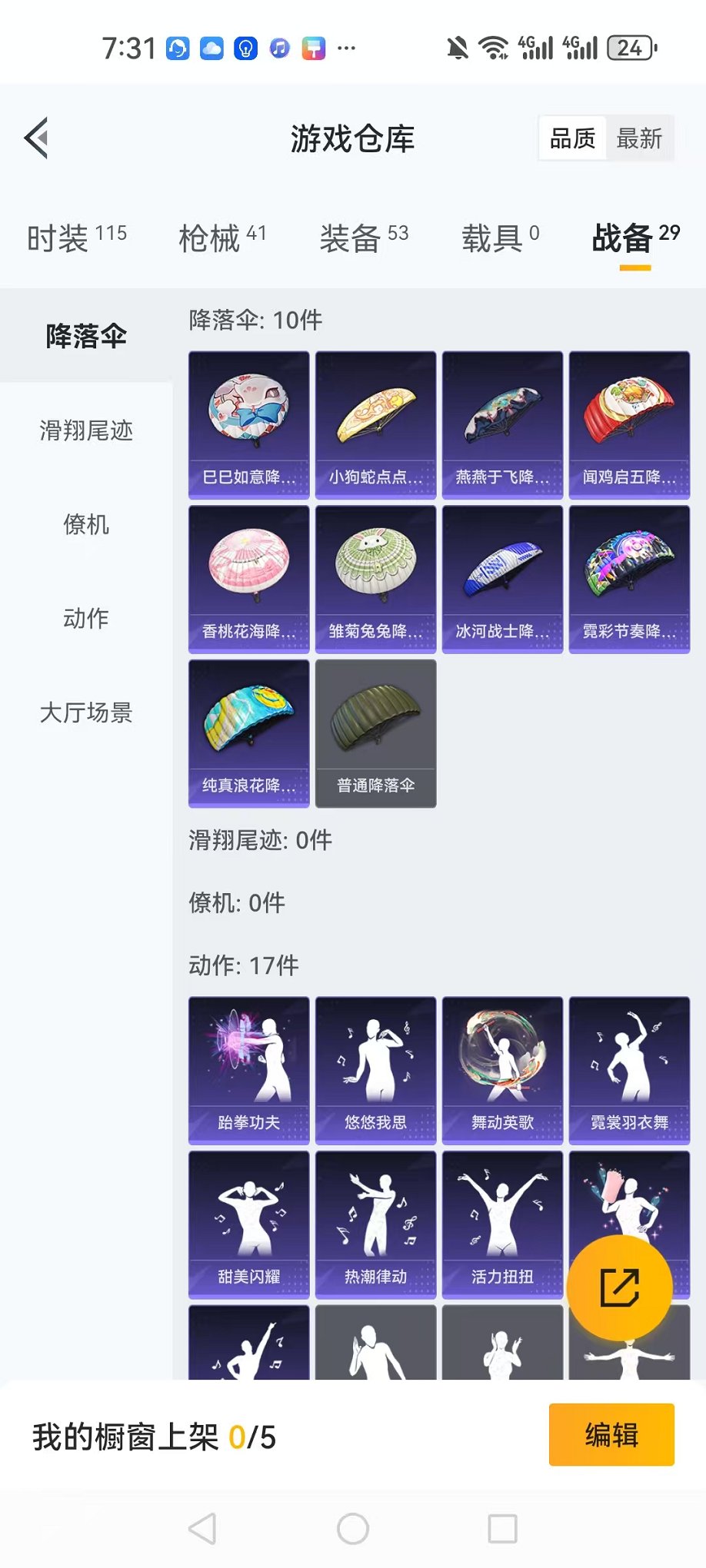
Task: Open the 跆拳功夫 emote
Action: [248, 1070]
